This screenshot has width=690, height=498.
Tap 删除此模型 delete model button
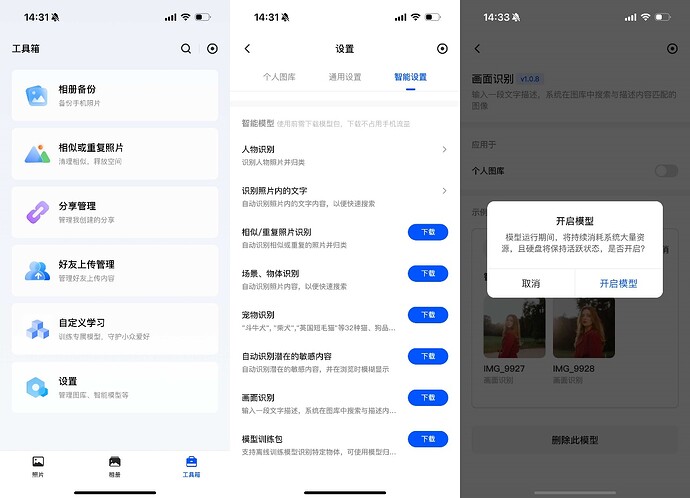pyautogui.click(x=574, y=440)
